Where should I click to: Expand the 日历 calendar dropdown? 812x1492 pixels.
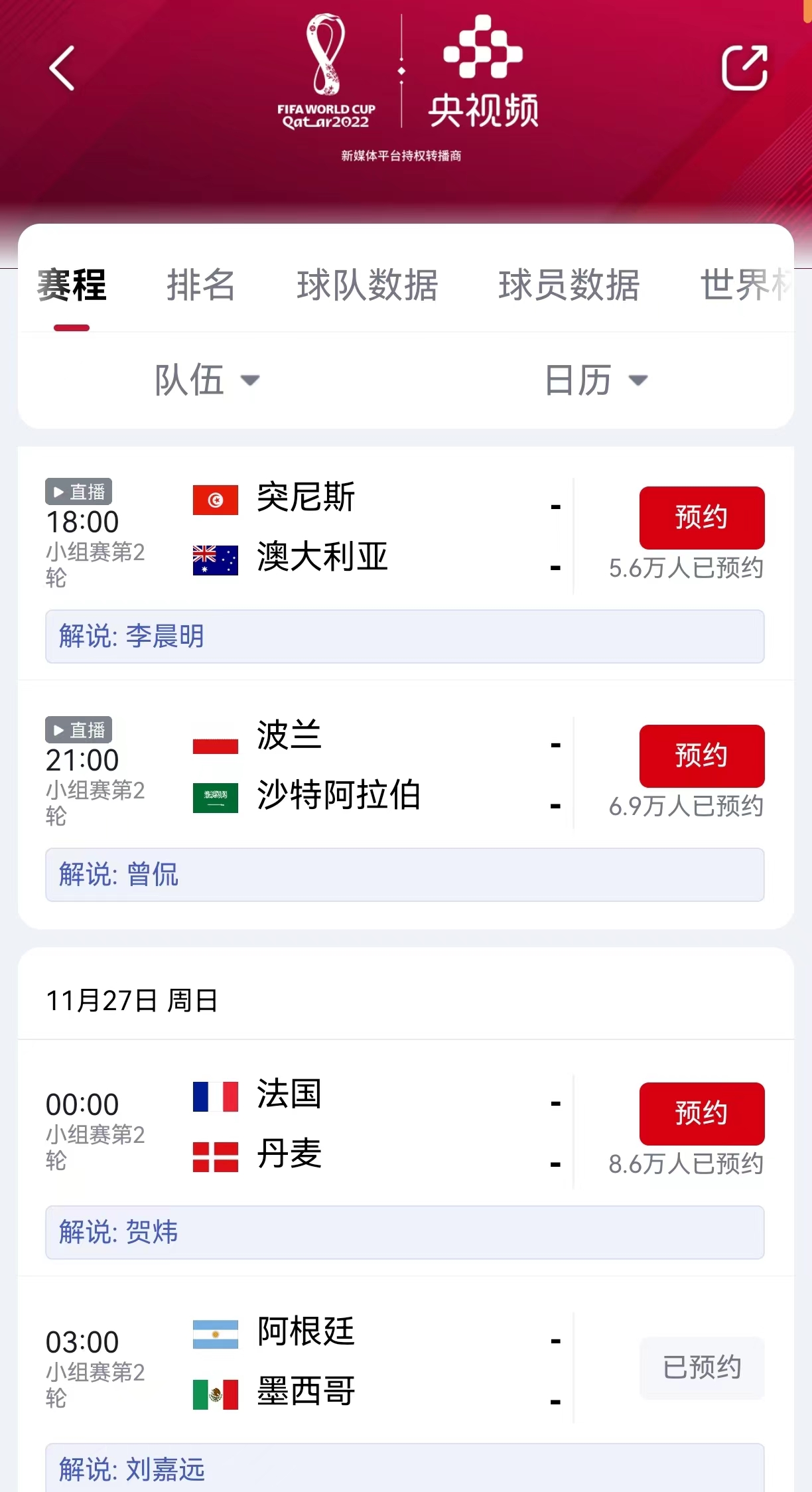click(595, 380)
